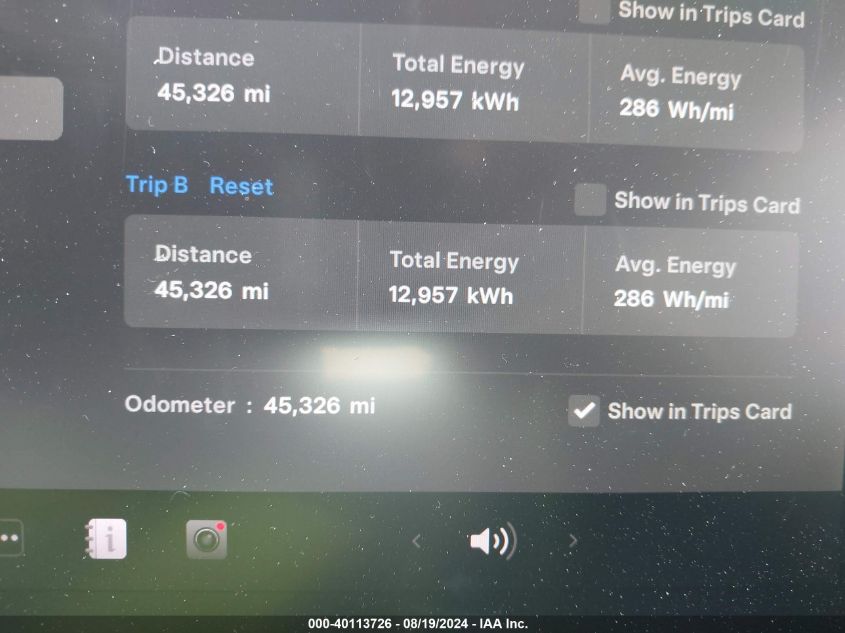Viewport: 845px width, 633px height.
Task: Open the dashcam camera app
Action: coord(207,540)
